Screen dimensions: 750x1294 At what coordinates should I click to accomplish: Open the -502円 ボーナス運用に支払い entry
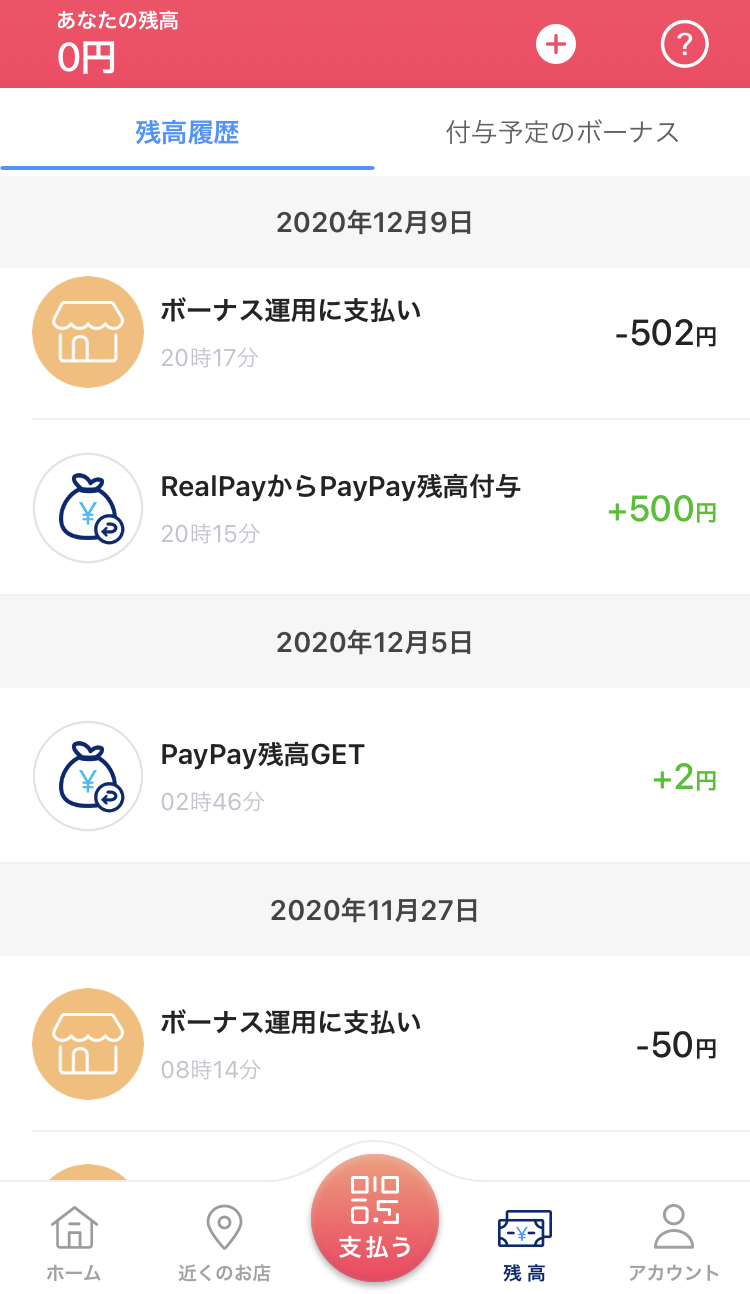pos(375,332)
